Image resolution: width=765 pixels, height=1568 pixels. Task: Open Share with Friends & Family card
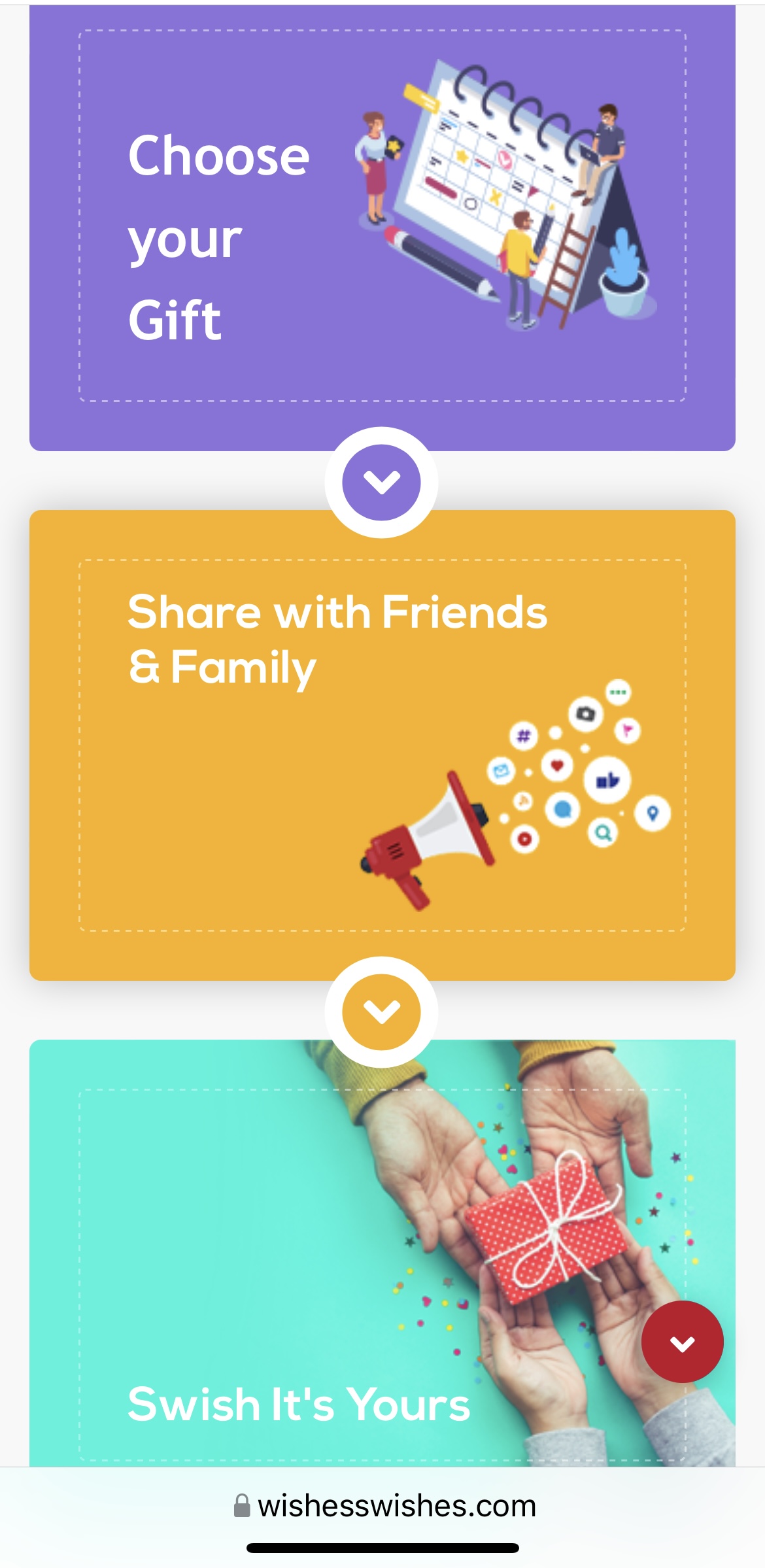382,745
